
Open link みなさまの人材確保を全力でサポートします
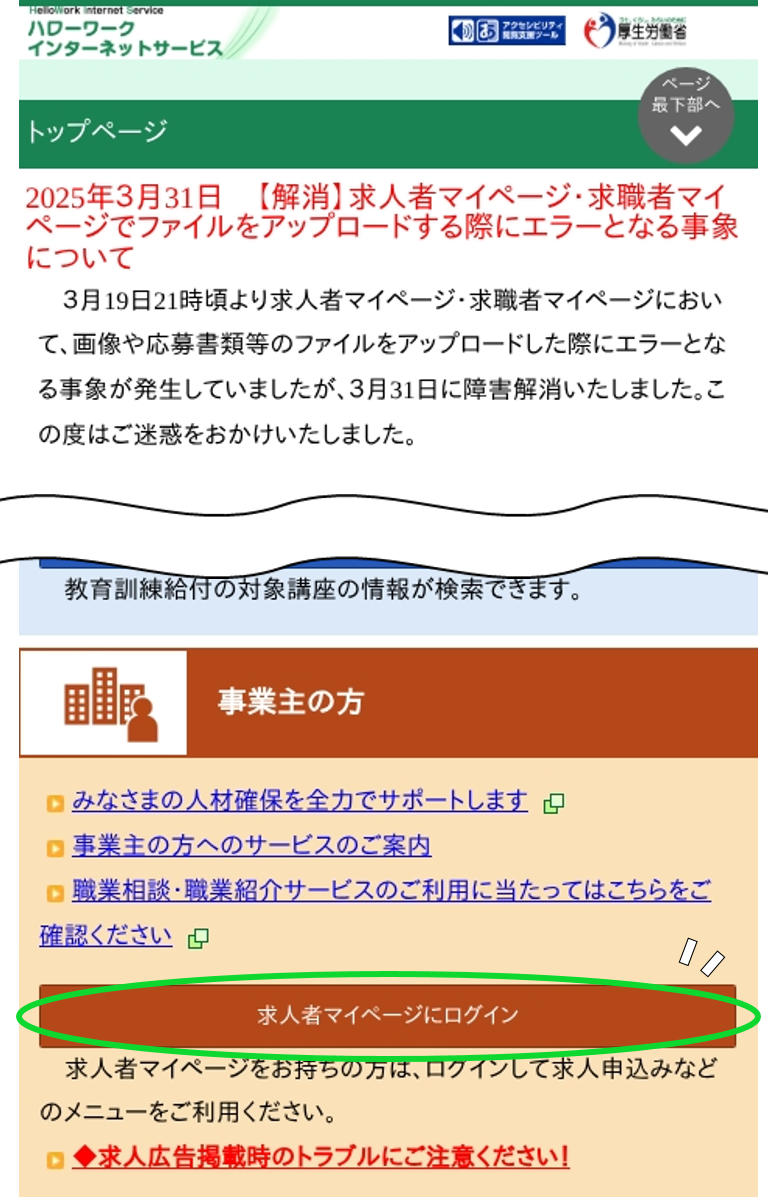pyautogui.click(x=300, y=801)
